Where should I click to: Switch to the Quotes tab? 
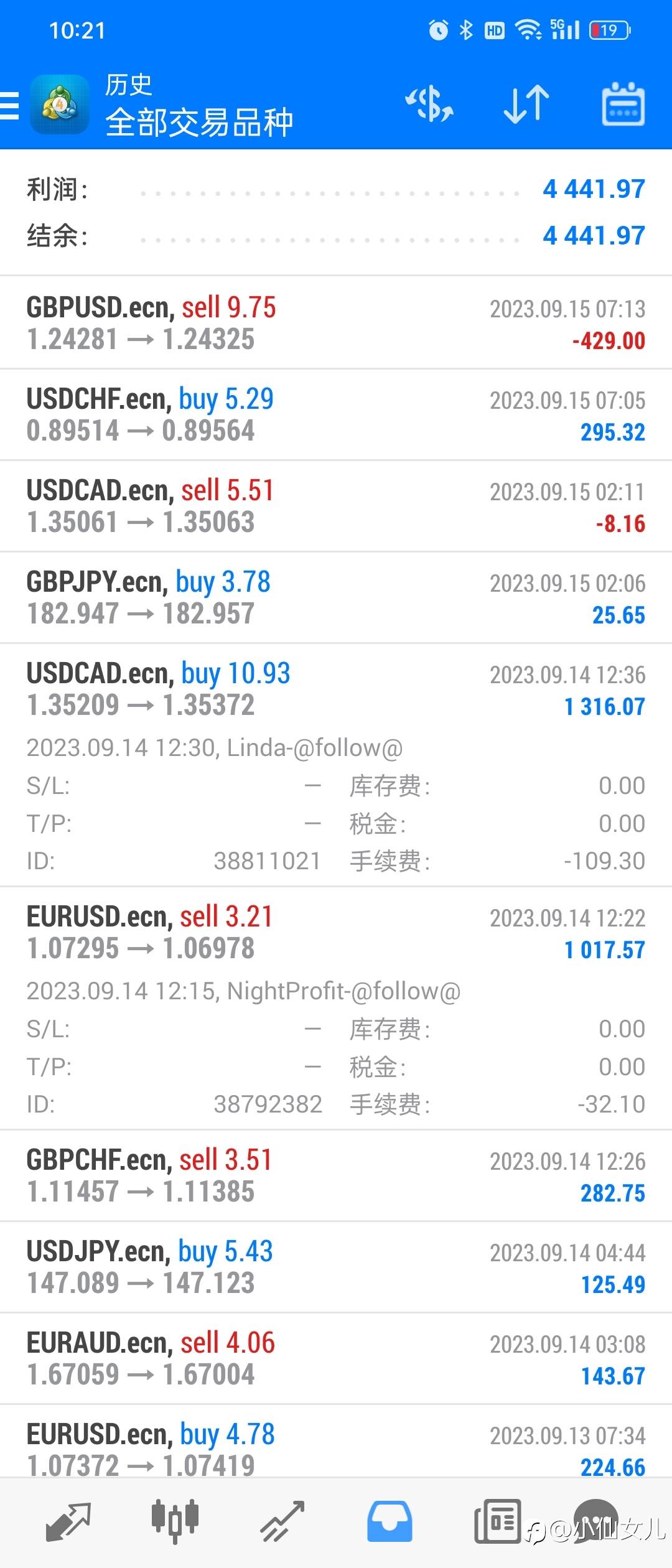tap(68, 1521)
